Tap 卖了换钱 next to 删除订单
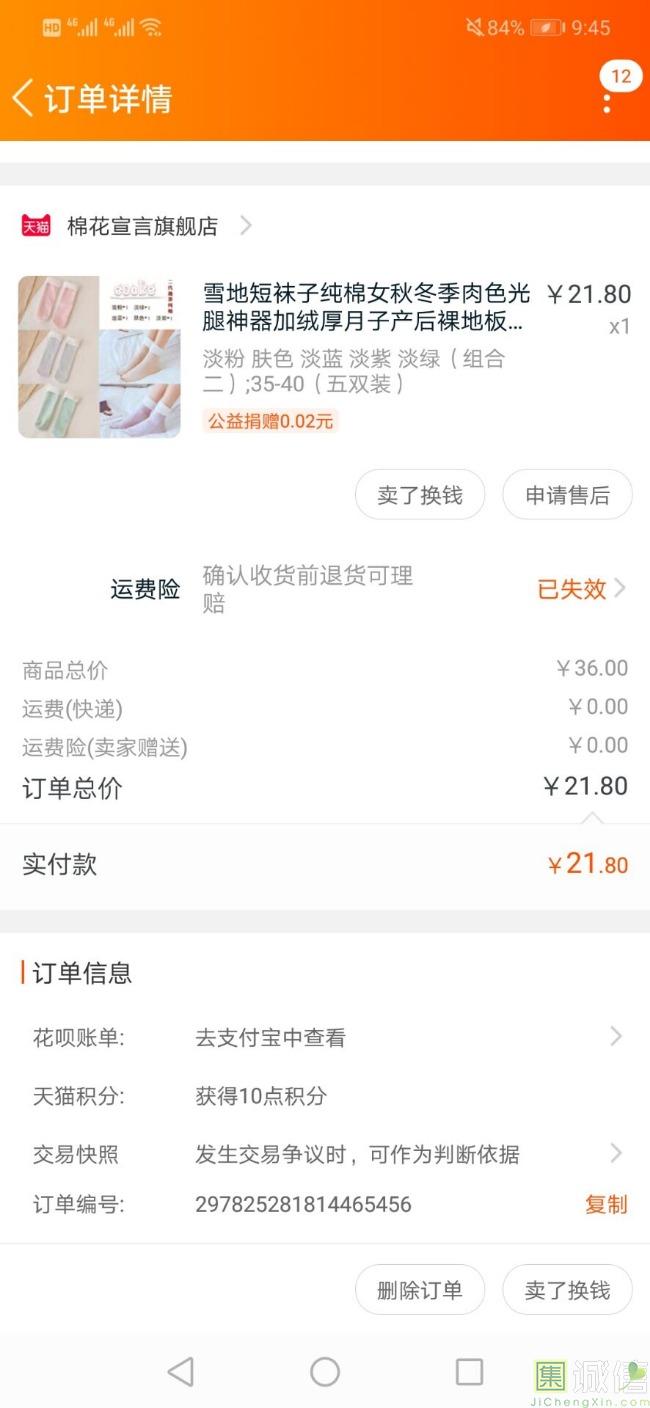 coord(567,1290)
